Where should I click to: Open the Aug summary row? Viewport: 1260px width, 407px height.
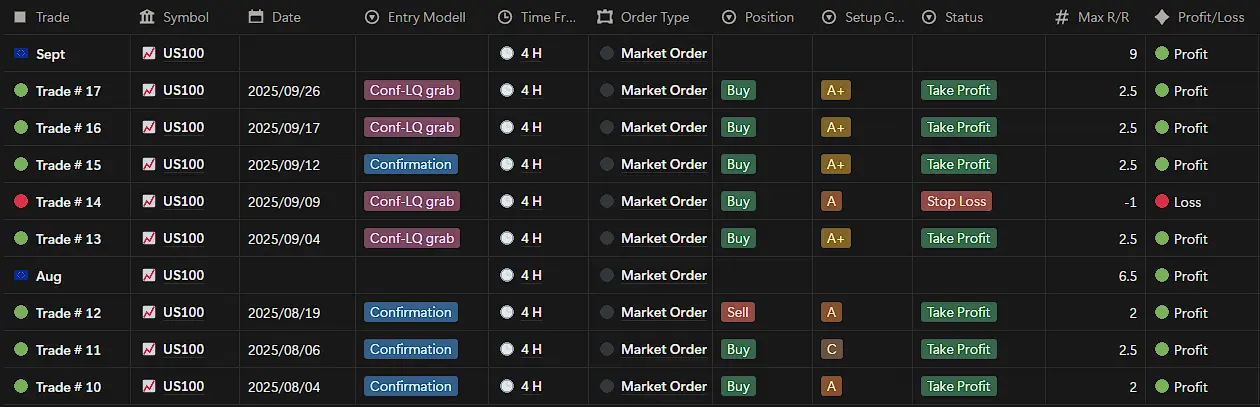pyautogui.click(x=48, y=276)
